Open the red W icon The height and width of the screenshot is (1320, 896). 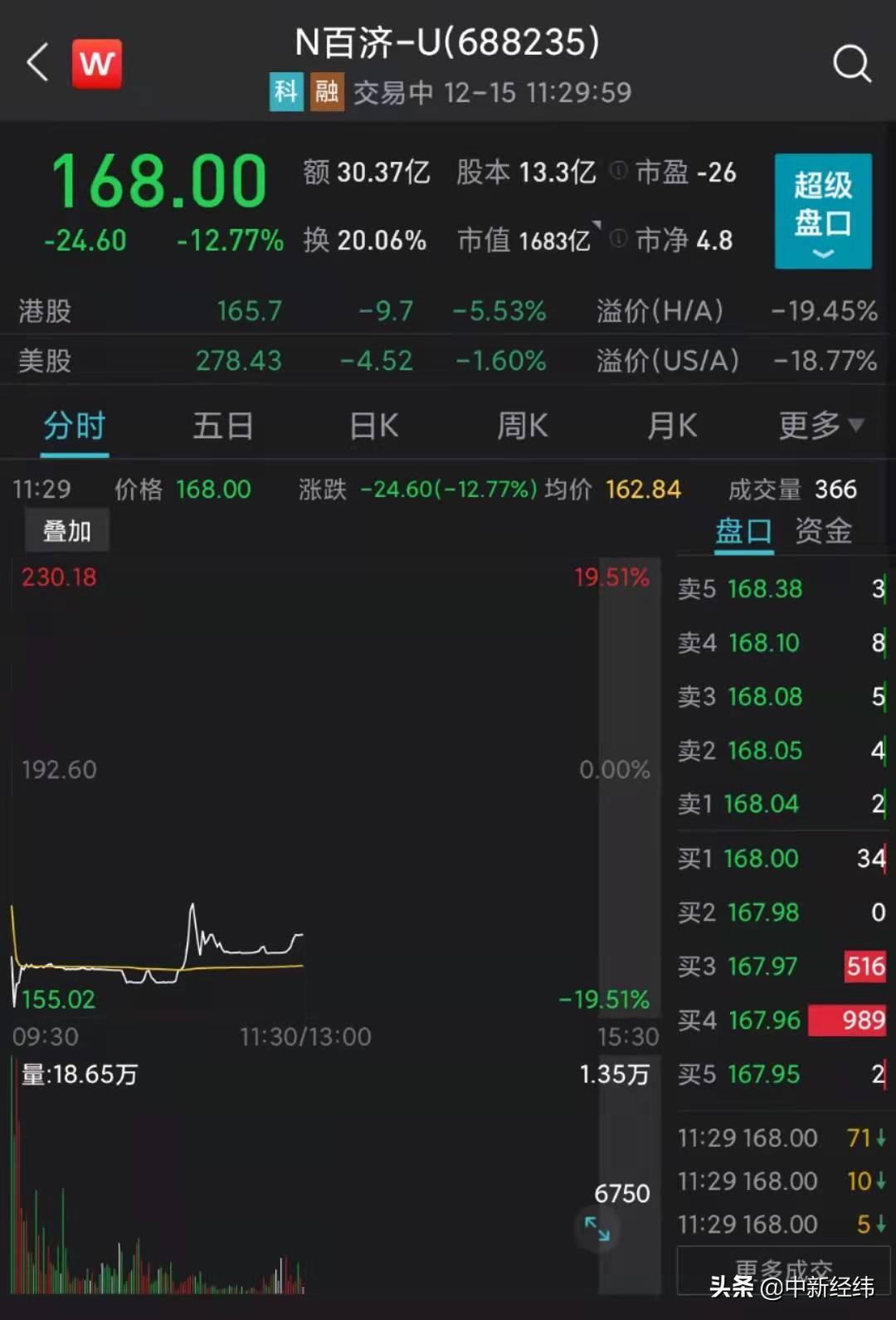[96, 63]
